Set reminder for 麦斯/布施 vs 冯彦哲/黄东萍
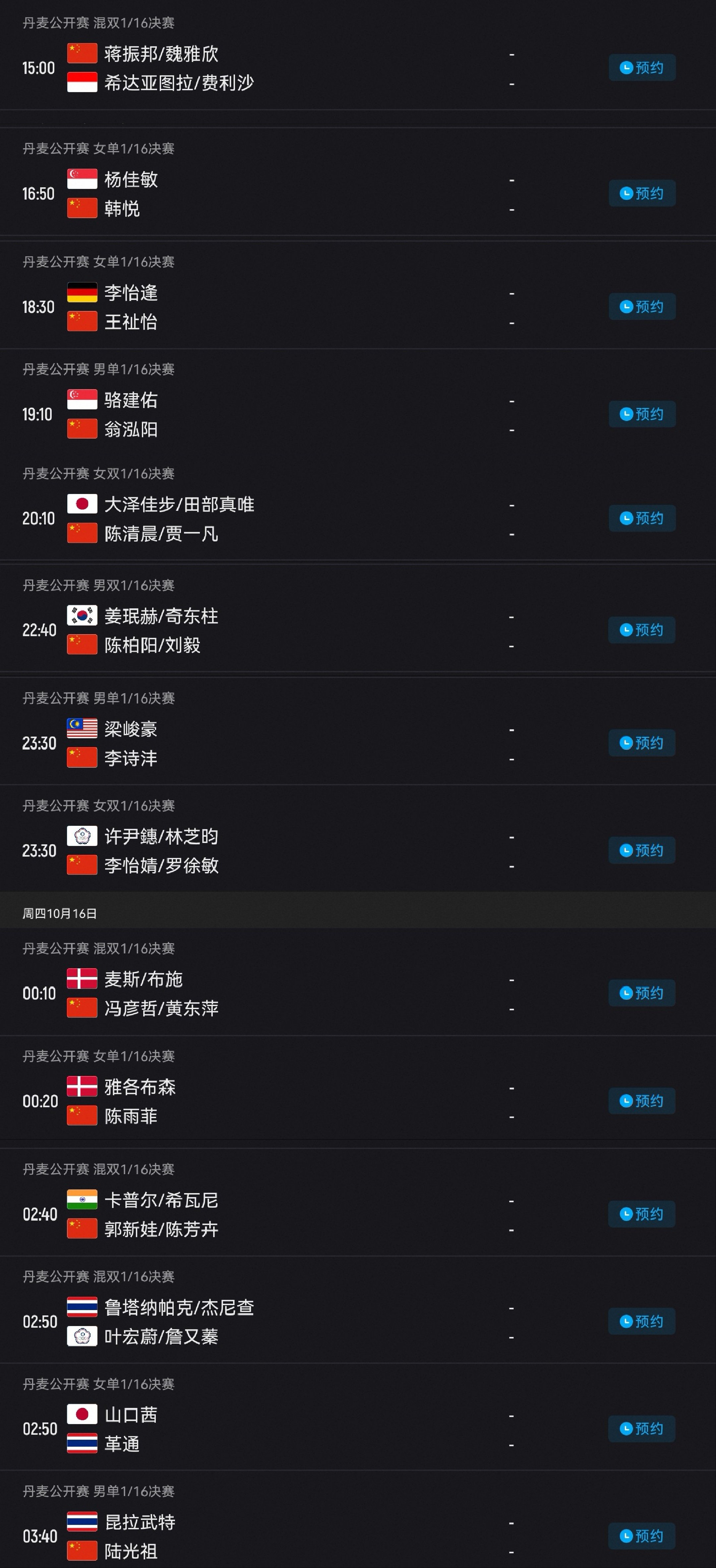 point(642,993)
